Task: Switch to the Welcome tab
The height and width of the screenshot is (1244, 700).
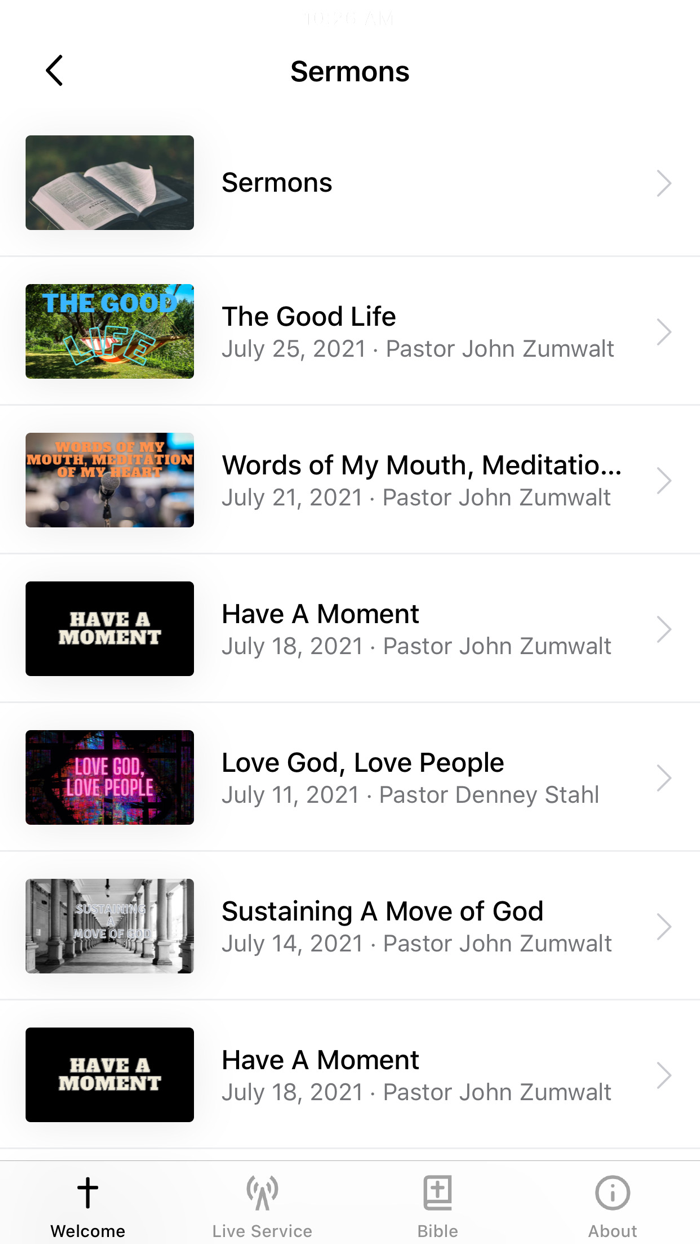Action: (88, 1204)
